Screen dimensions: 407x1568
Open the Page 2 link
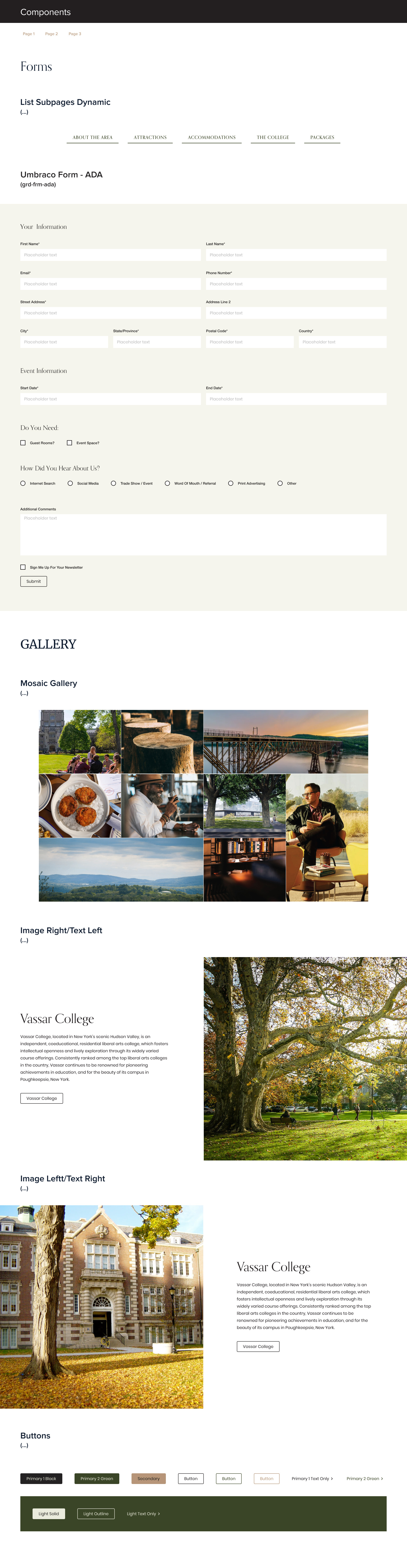click(51, 34)
